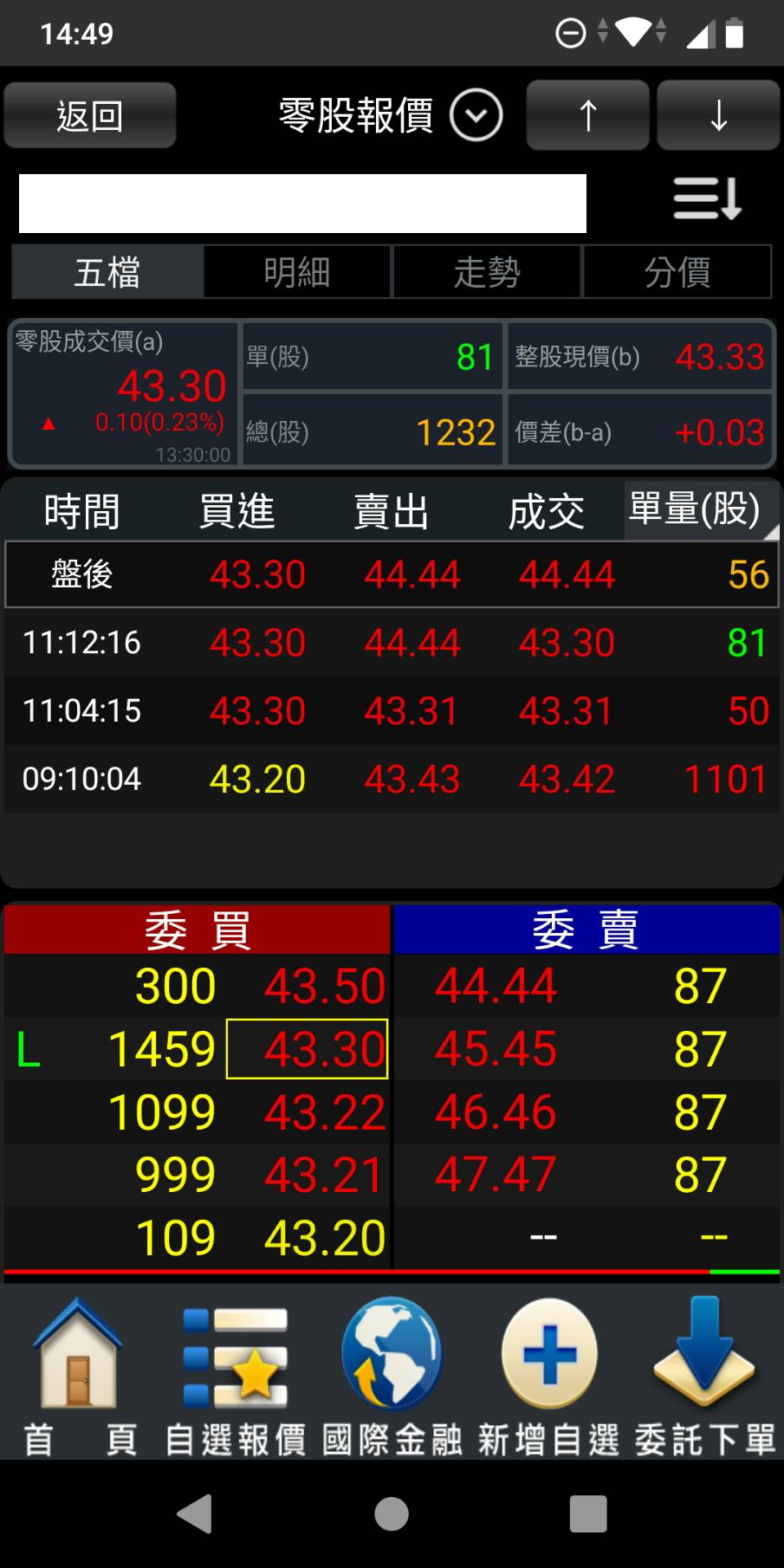The image size is (784, 1568).
Task: Expand the 零股報價 dropdown chevron
Action: point(476,115)
